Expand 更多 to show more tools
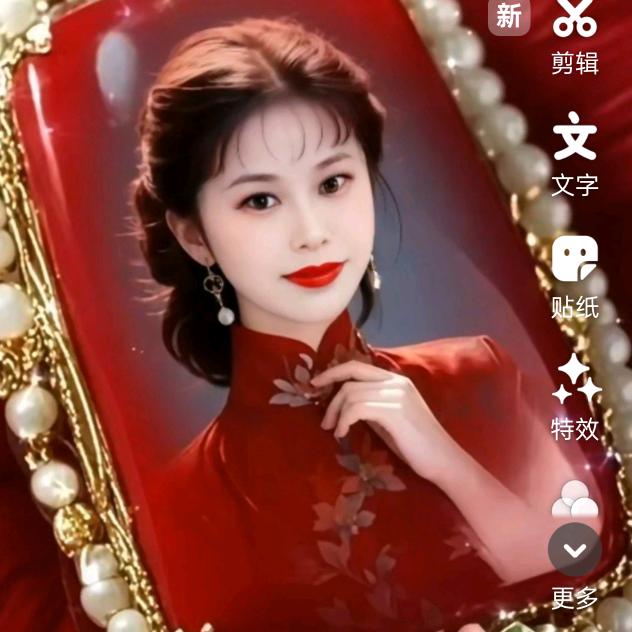The image size is (632, 632). pos(575,566)
